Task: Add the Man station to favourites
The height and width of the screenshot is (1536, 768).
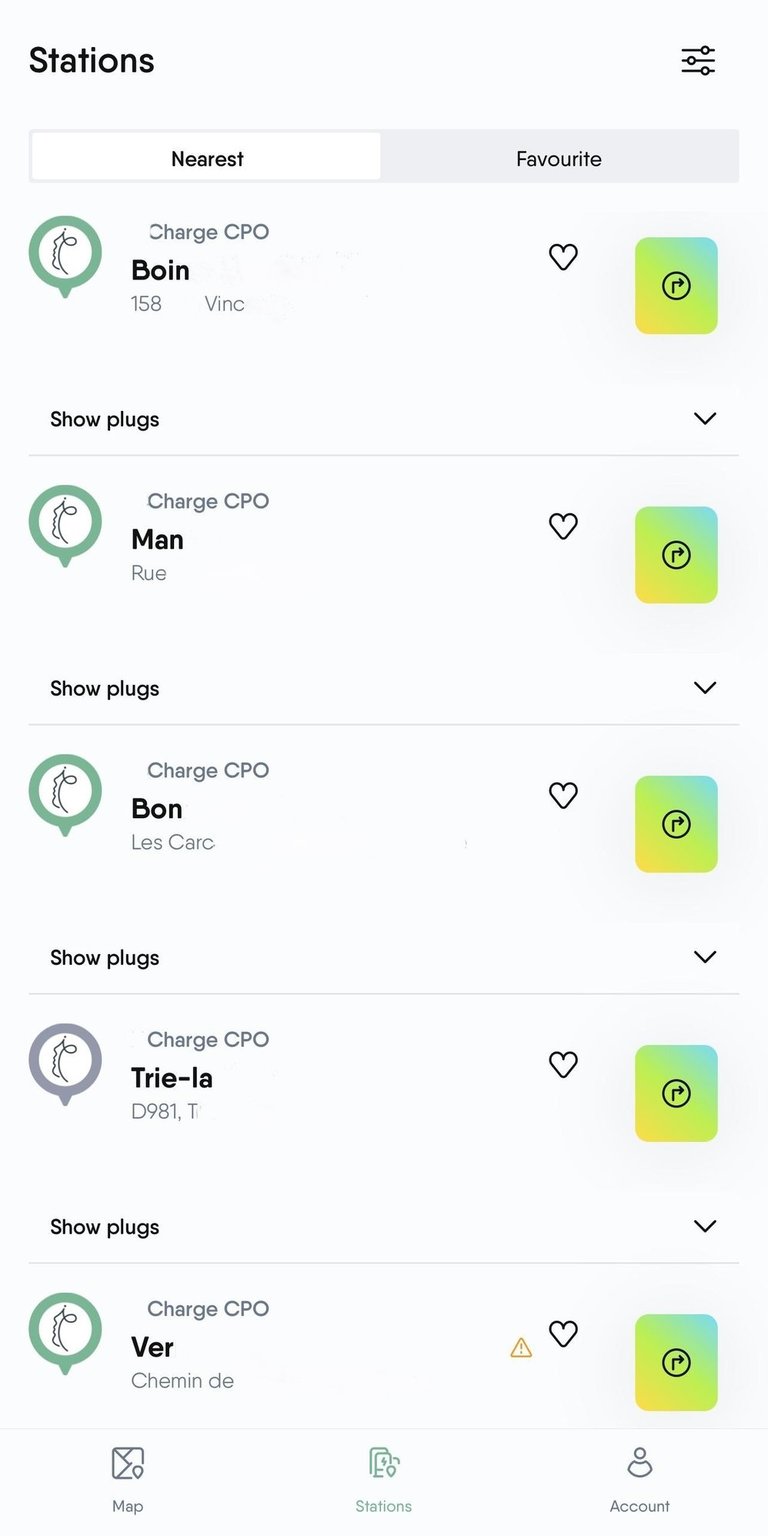Action: click(x=564, y=526)
